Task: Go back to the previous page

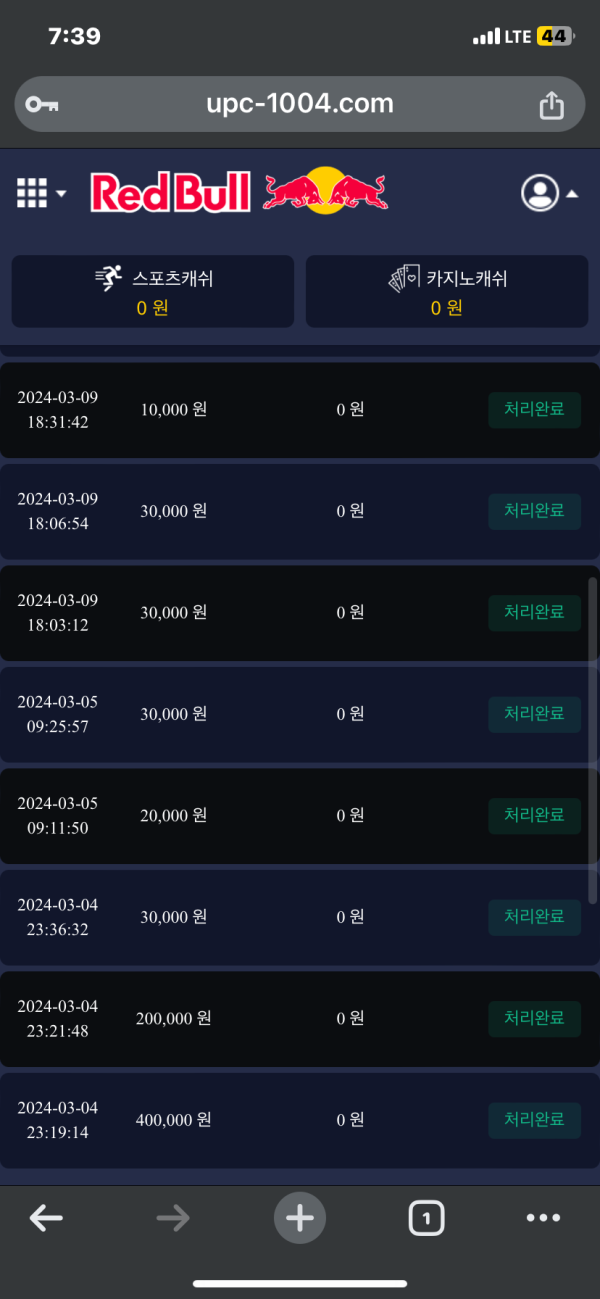Action: coord(46,1217)
